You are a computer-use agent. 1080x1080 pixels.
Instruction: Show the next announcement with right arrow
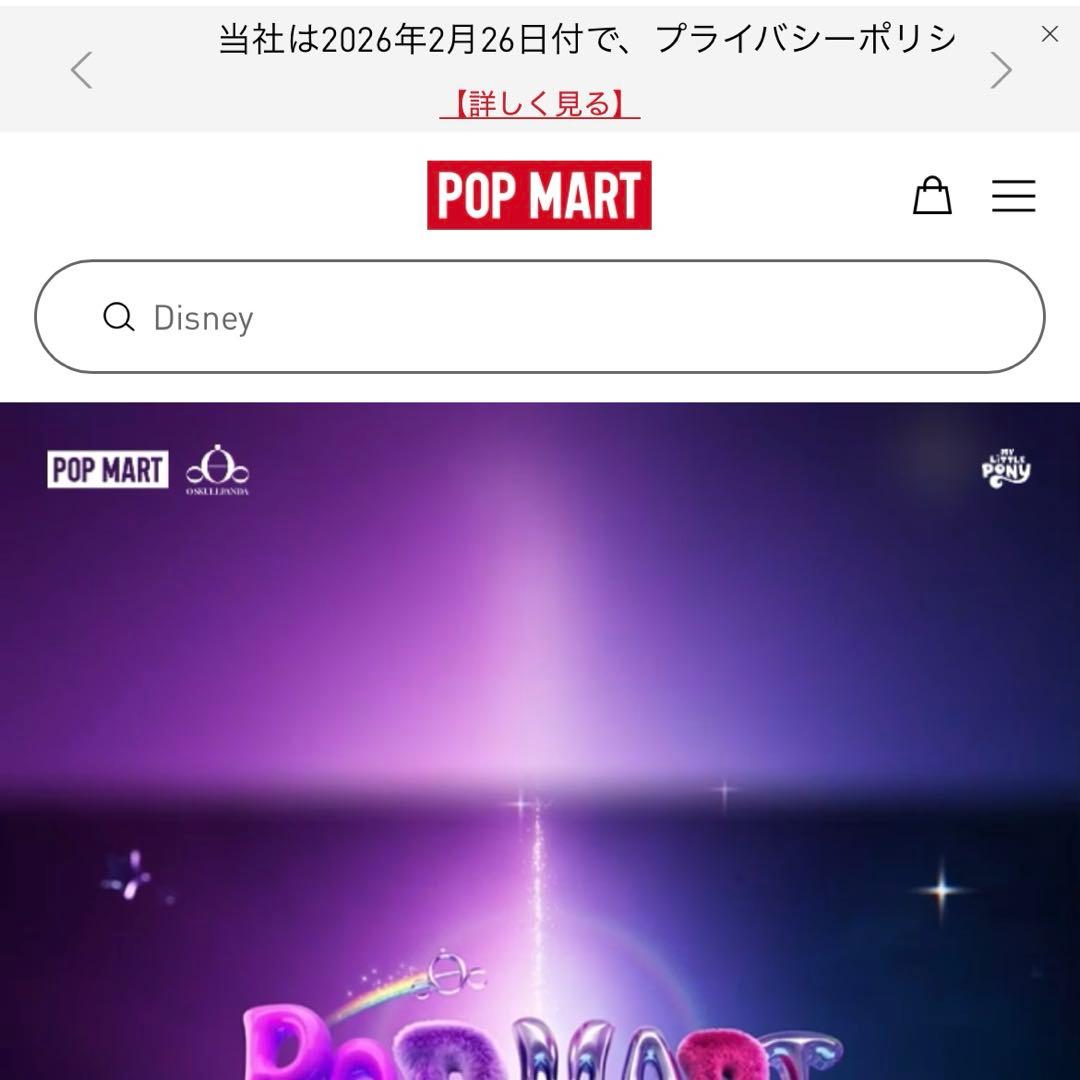[1001, 70]
